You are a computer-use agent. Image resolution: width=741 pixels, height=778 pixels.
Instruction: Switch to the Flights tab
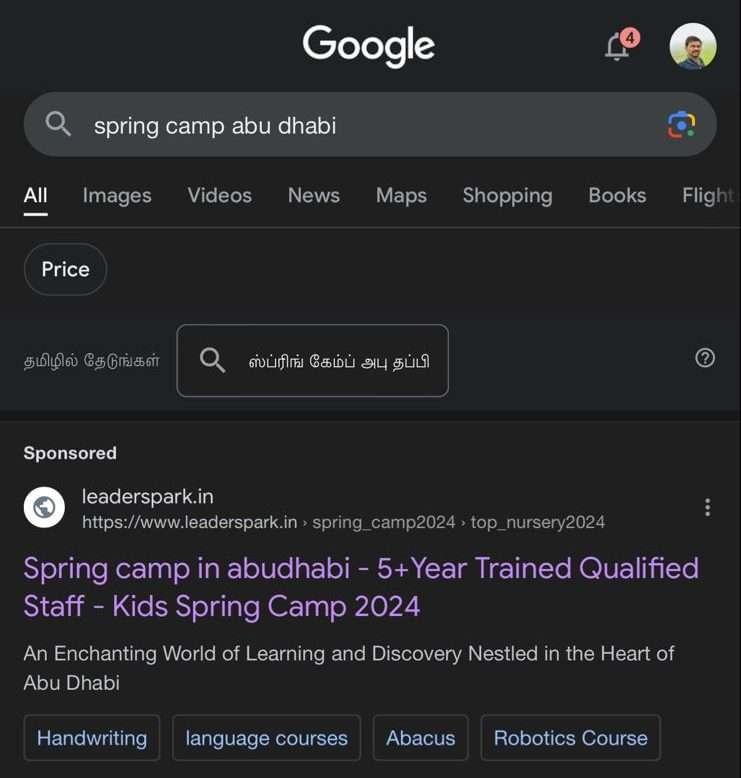(x=708, y=196)
